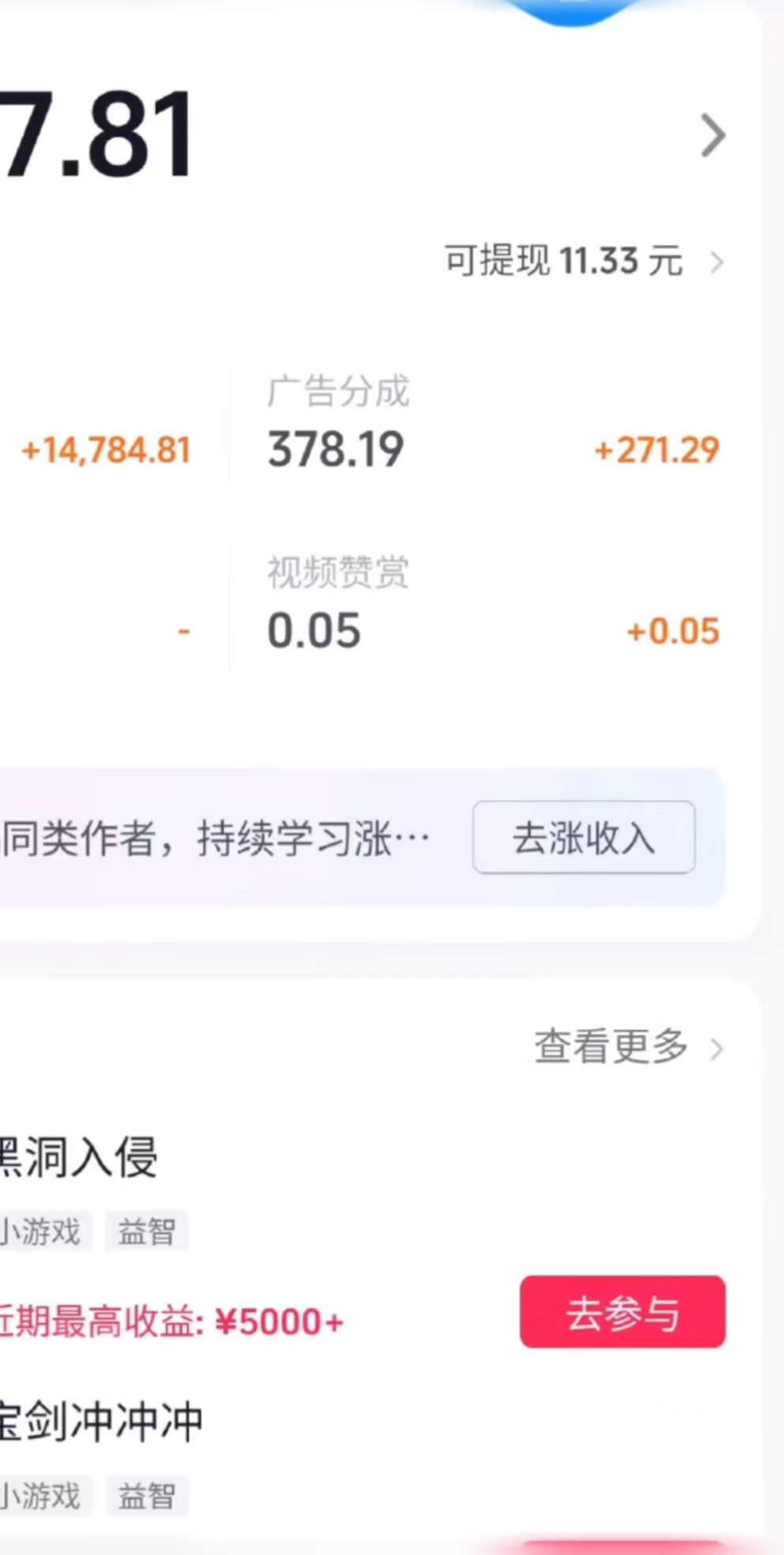
Task: Join the 黑洞入侵 task with 去参与
Action: pyautogui.click(x=622, y=1312)
